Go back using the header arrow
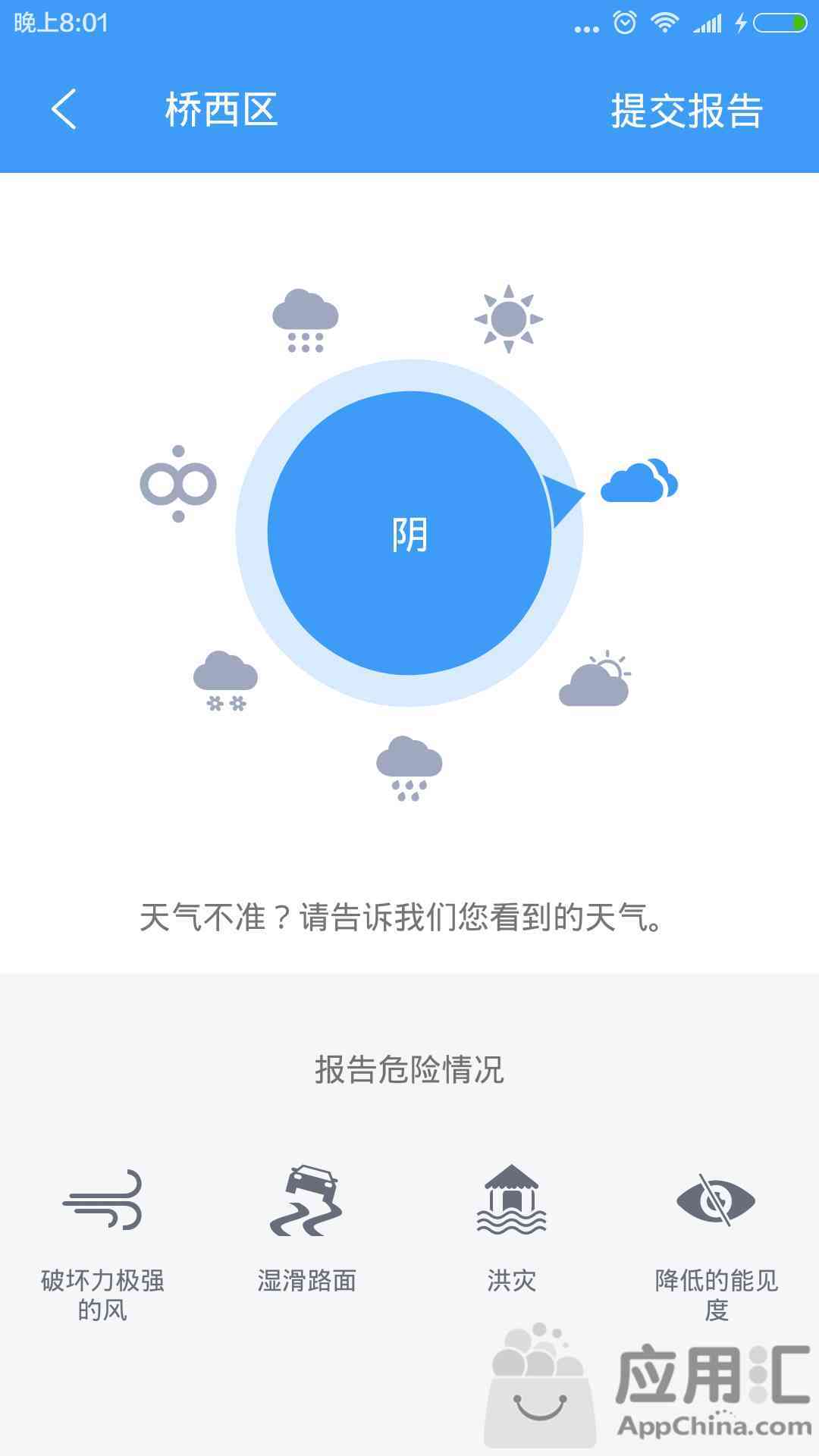 click(x=64, y=109)
